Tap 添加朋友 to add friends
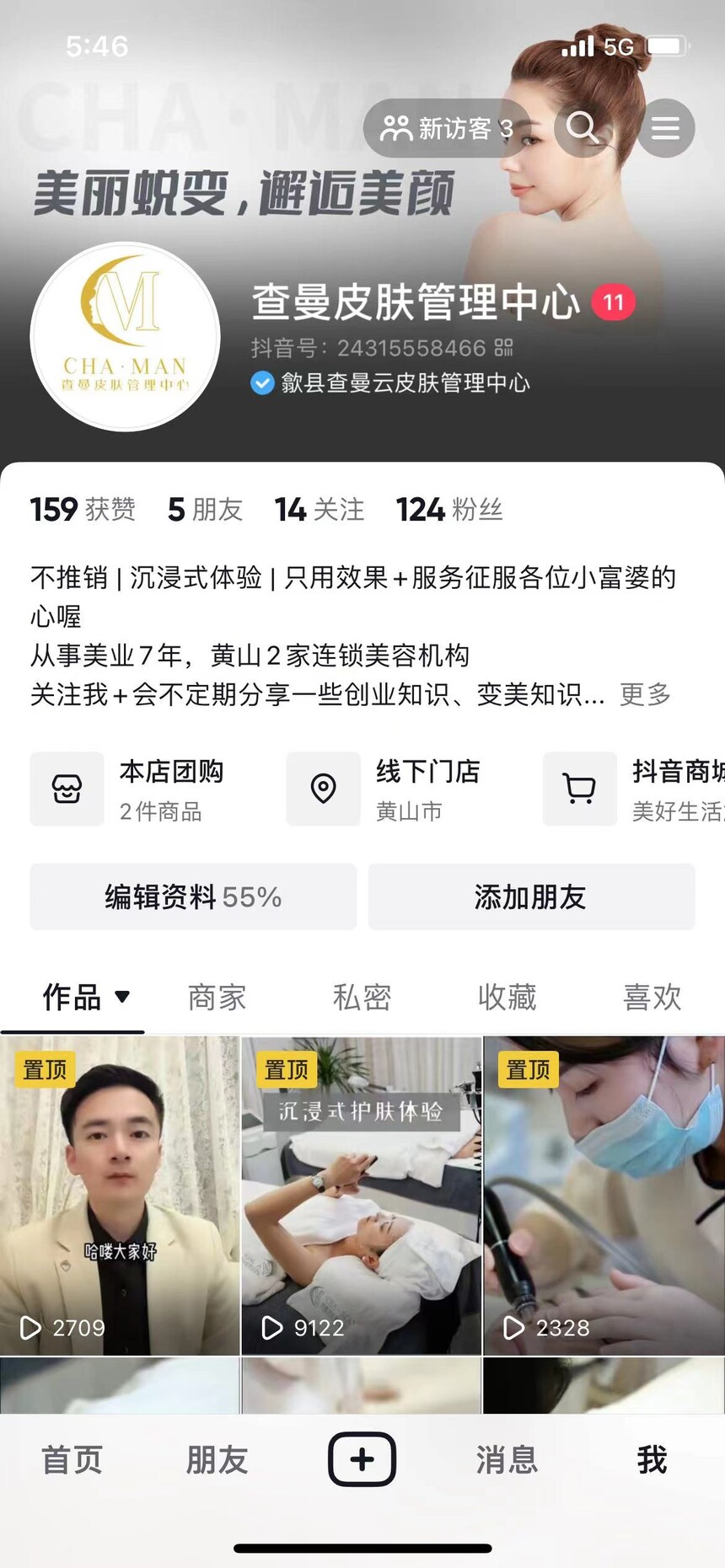 pyautogui.click(x=531, y=896)
